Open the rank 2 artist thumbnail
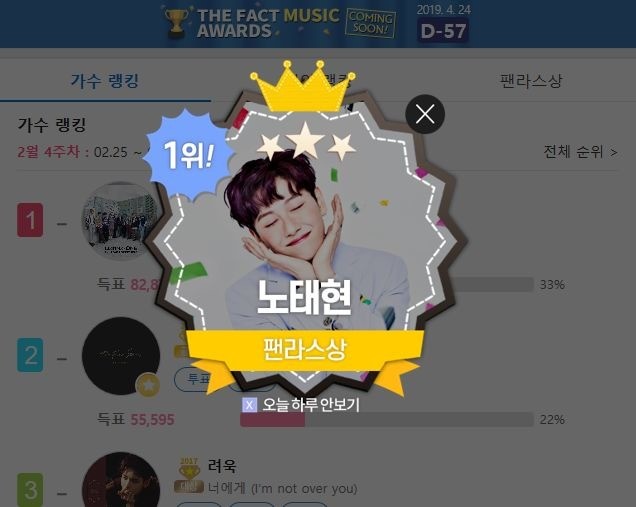The image size is (636, 507). click(x=120, y=356)
